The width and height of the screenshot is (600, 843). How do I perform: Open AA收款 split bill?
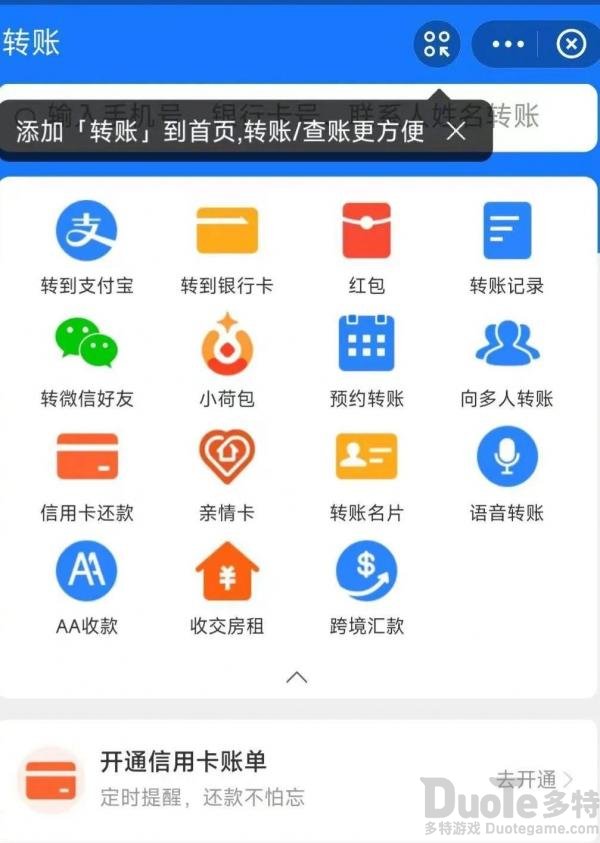(86, 589)
